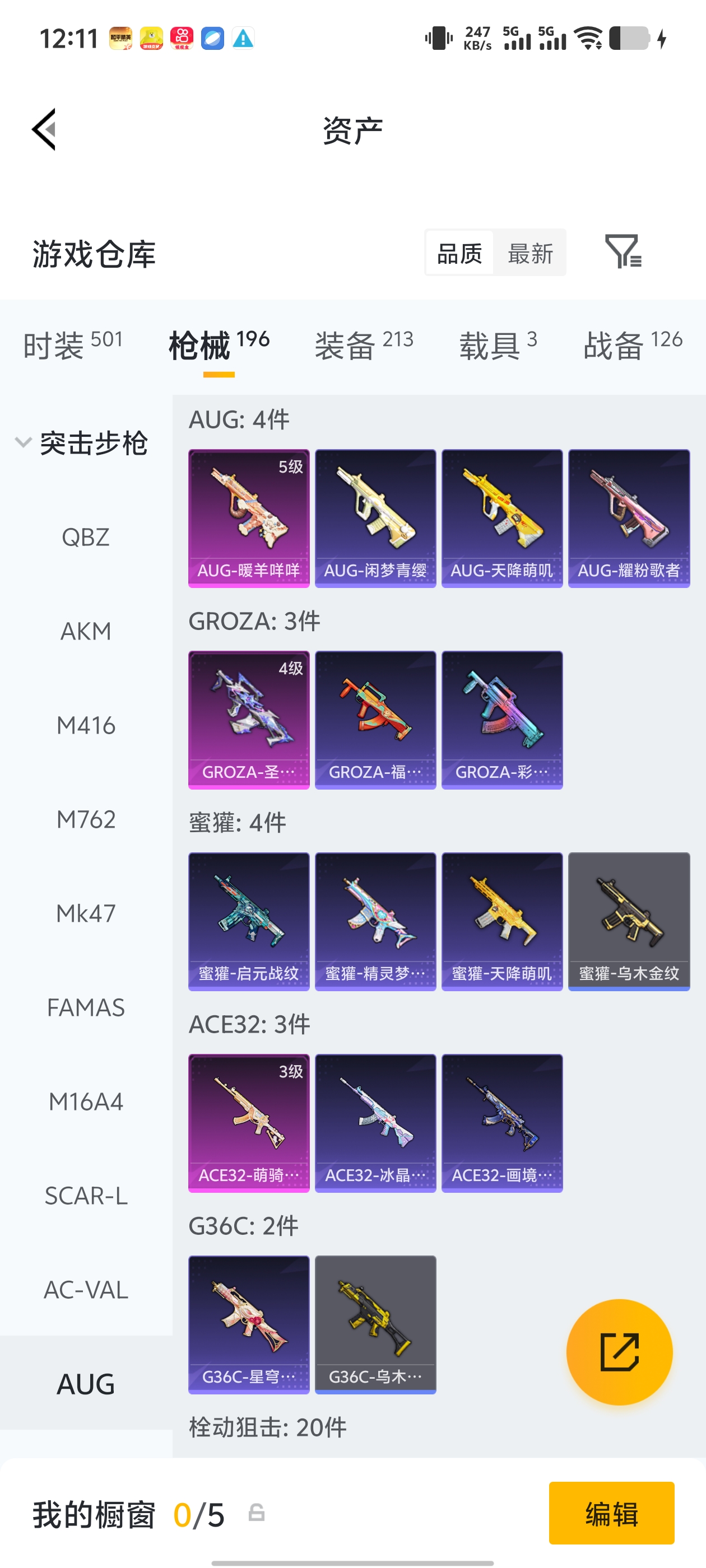Collapse the 突击步枪 category

(x=23, y=442)
